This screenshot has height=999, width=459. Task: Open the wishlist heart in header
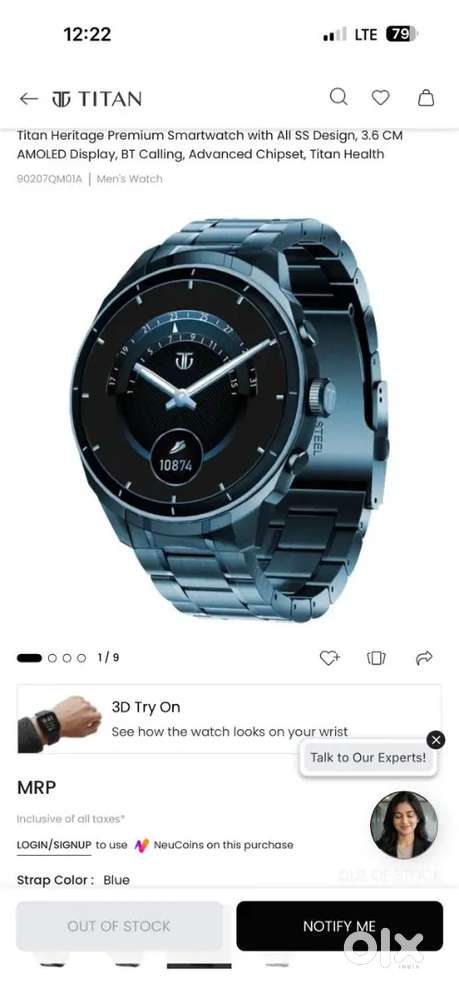(381, 97)
